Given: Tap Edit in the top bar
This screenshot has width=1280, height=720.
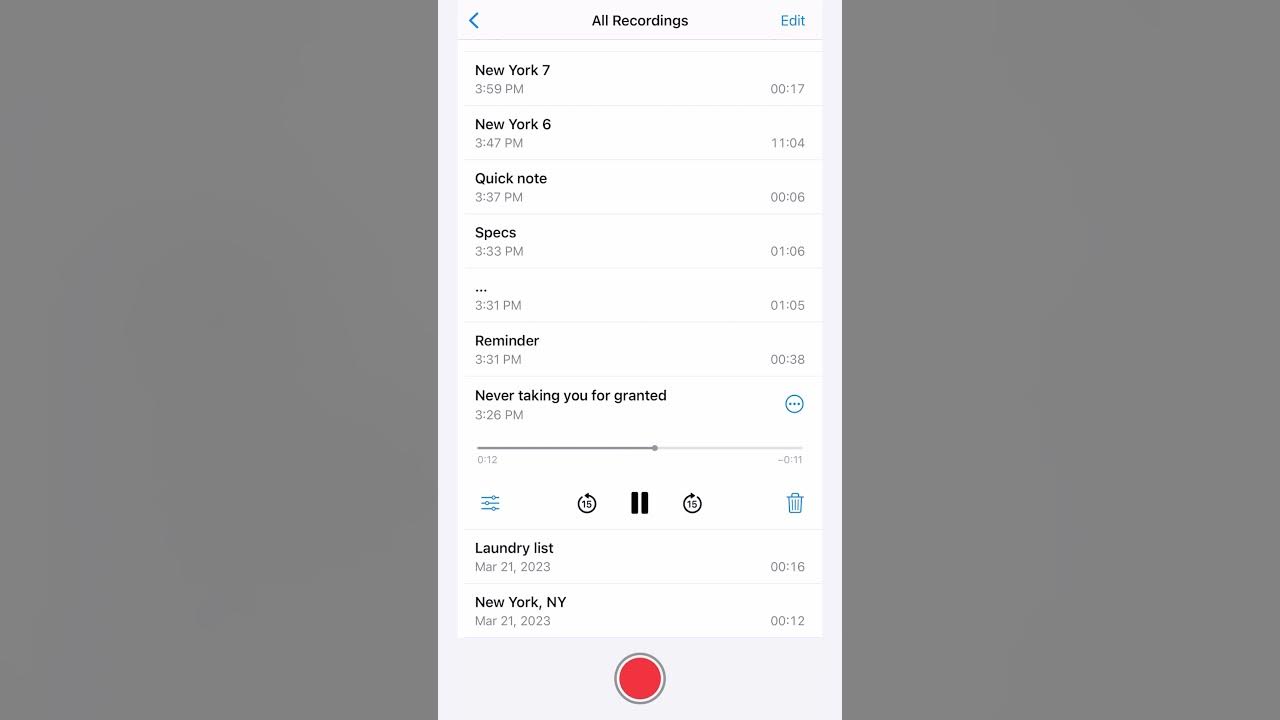Looking at the screenshot, I should pos(793,20).
